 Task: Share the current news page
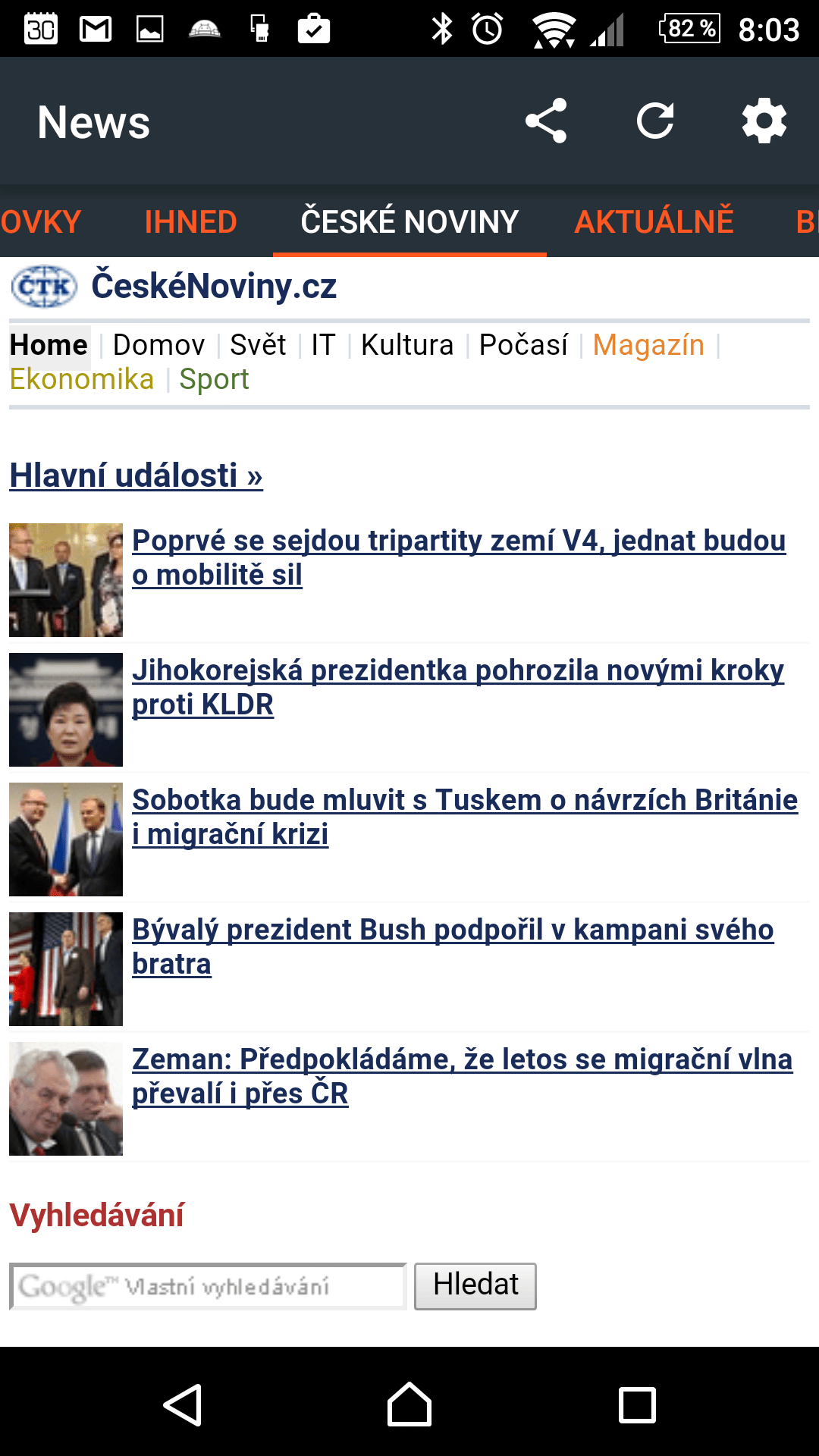tap(546, 121)
